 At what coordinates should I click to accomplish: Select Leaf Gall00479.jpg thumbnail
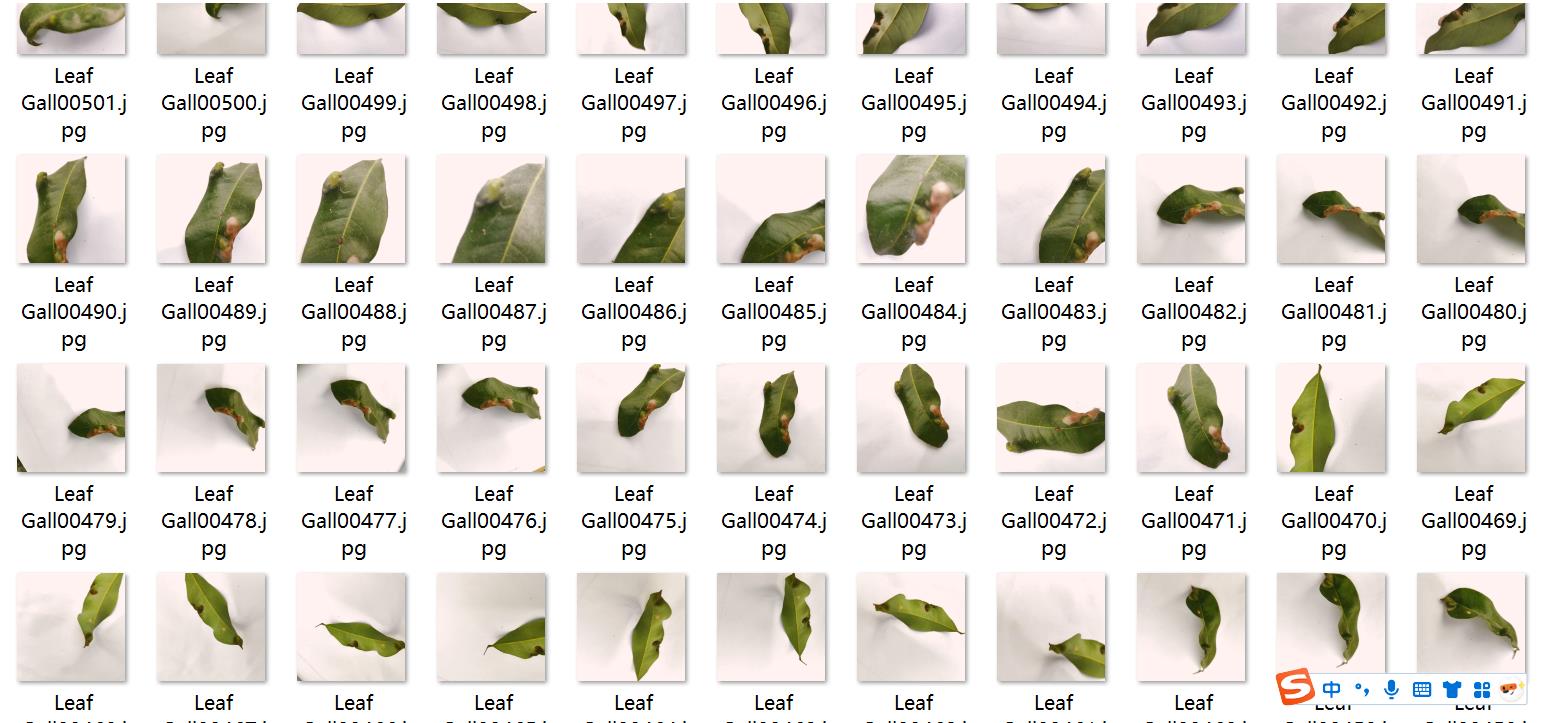[x=72, y=418]
